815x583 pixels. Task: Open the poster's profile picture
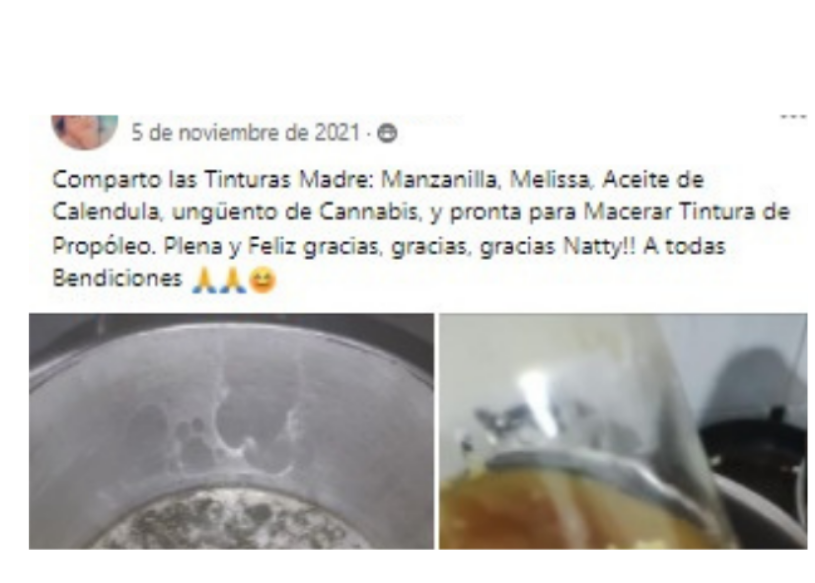click(x=84, y=129)
